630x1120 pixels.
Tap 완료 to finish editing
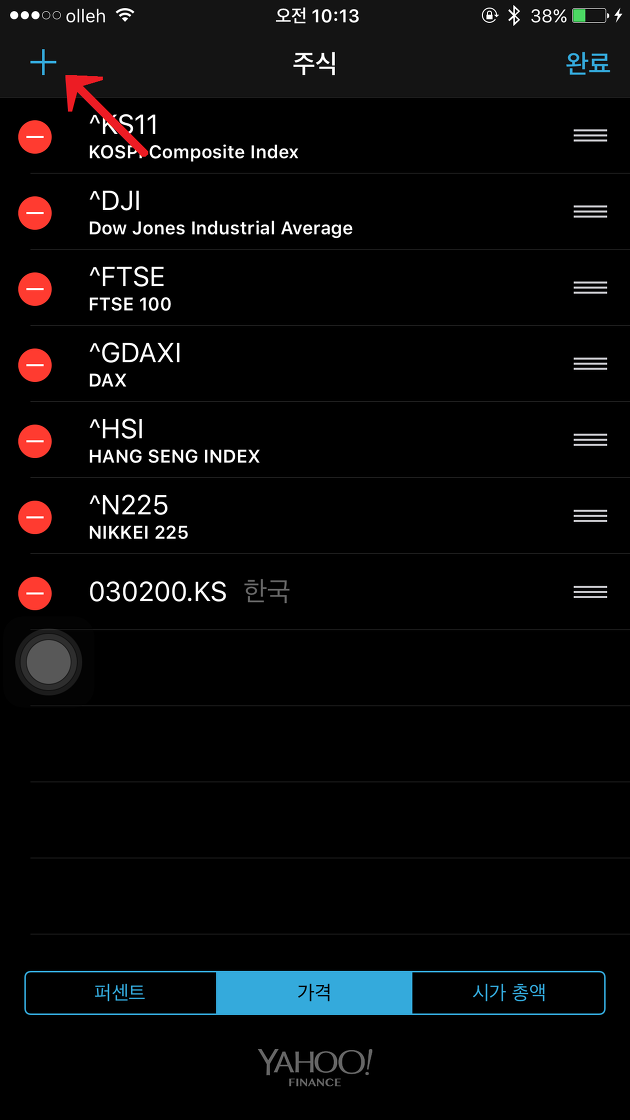click(x=587, y=64)
